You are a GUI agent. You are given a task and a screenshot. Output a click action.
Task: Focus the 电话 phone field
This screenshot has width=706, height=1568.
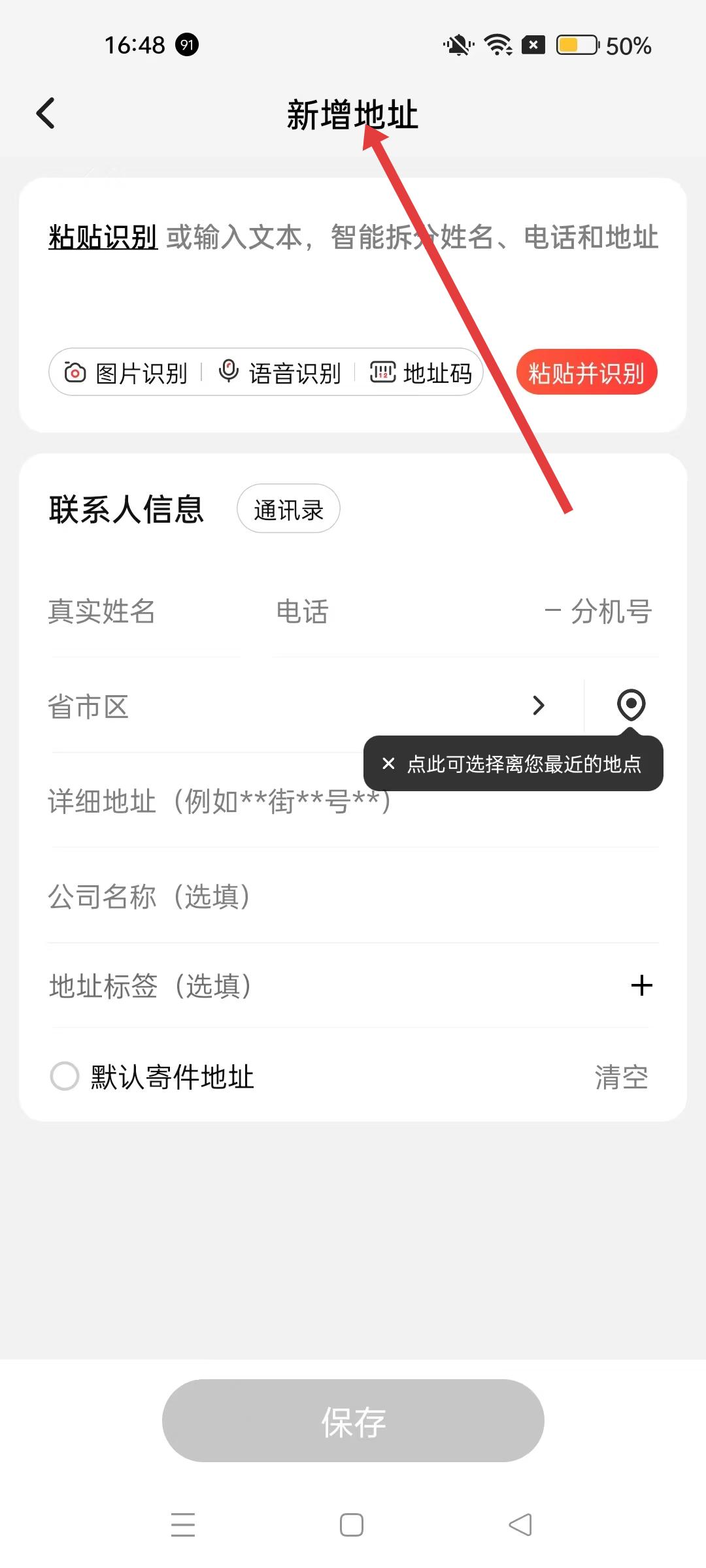coord(392,612)
